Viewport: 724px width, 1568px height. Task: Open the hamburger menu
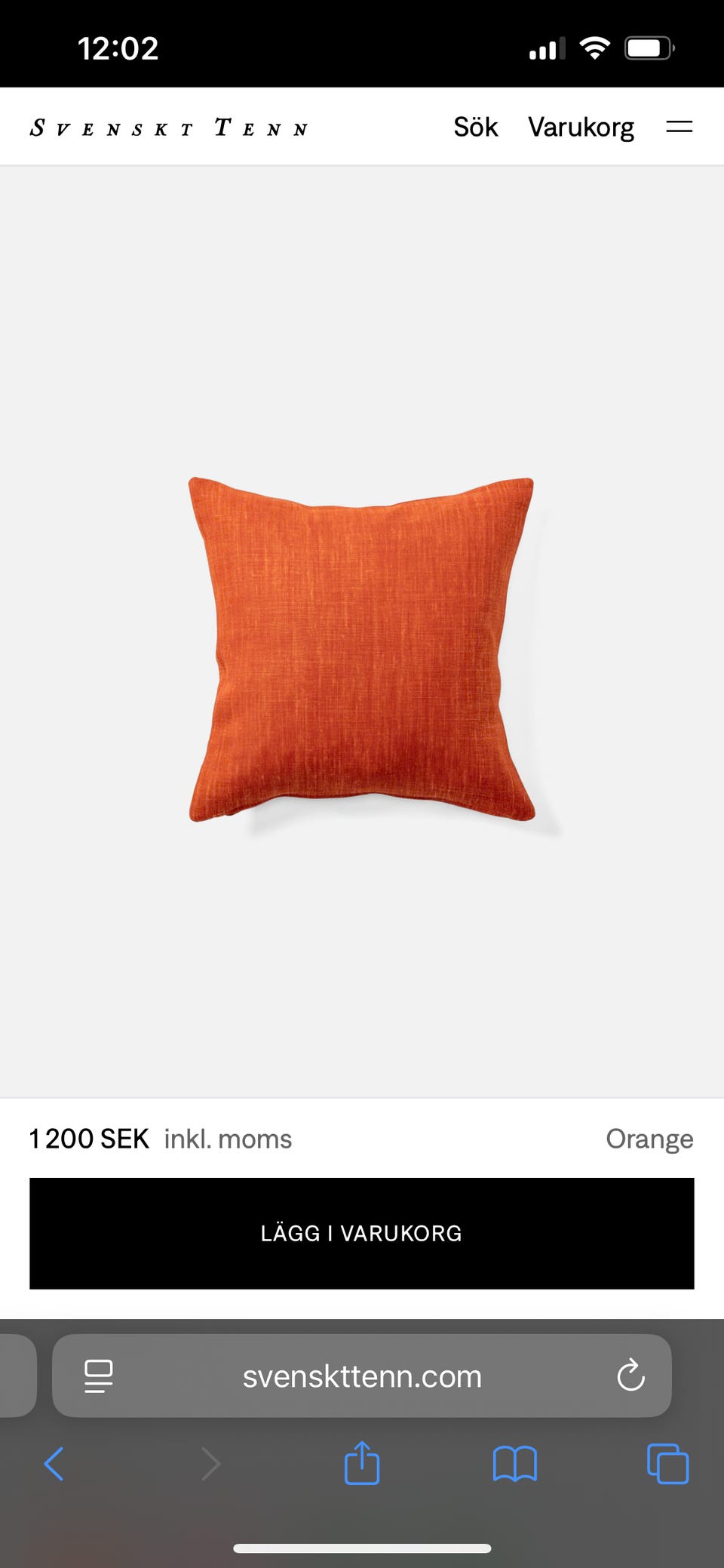tap(679, 128)
